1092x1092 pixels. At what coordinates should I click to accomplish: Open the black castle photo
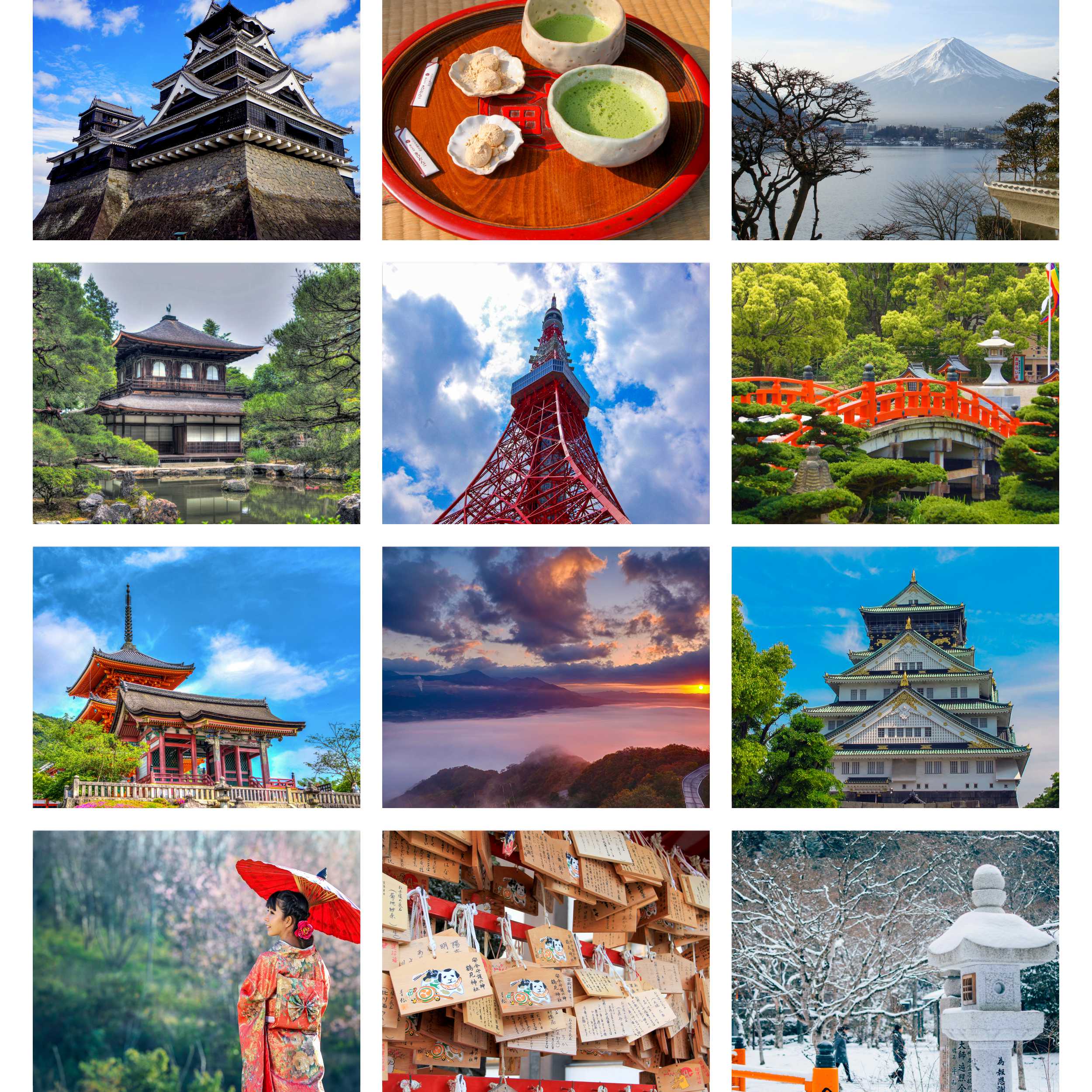(196, 120)
